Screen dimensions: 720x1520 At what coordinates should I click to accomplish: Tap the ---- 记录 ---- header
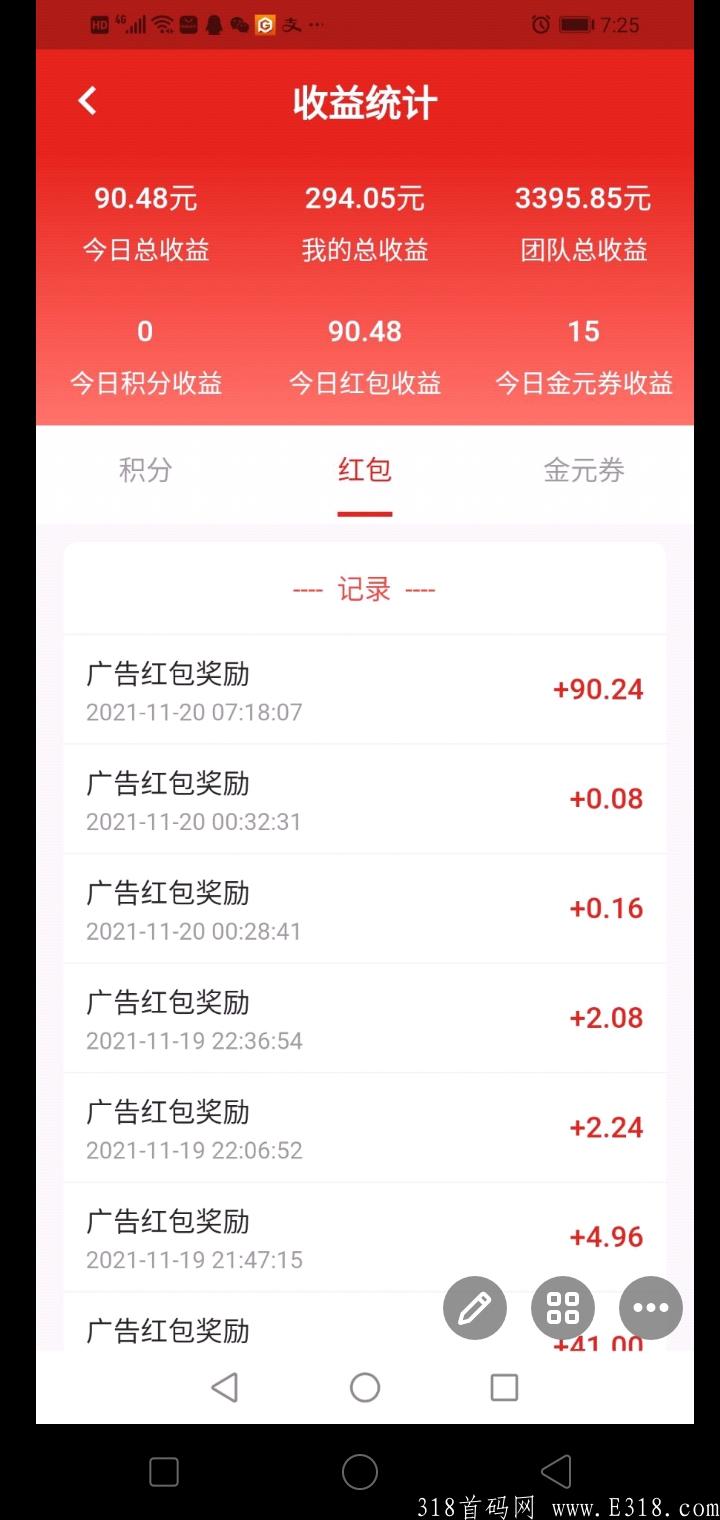[364, 589]
